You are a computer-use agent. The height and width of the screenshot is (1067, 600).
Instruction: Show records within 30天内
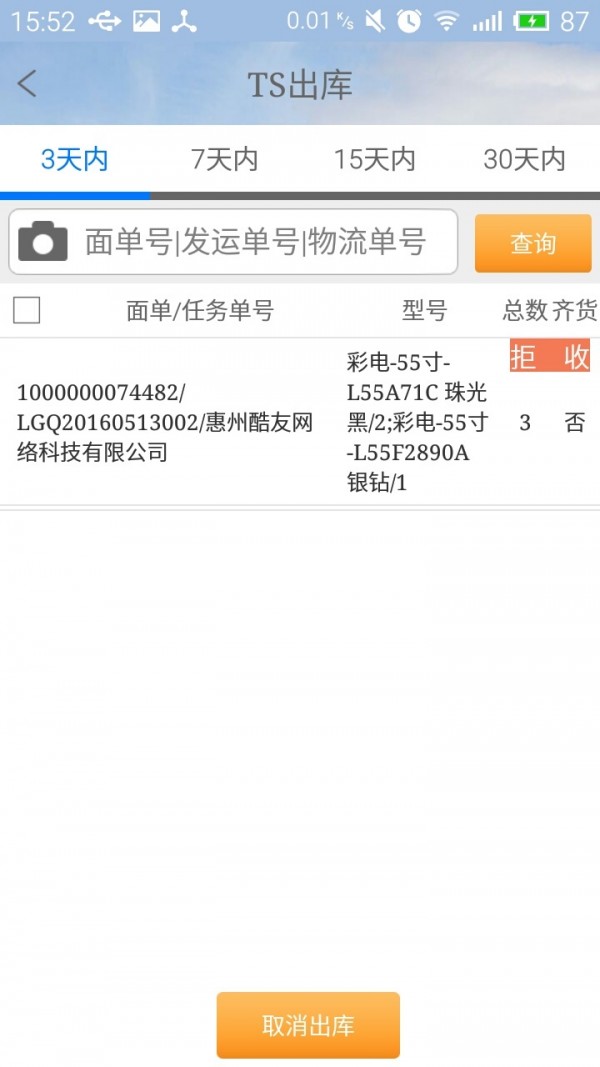524,159
